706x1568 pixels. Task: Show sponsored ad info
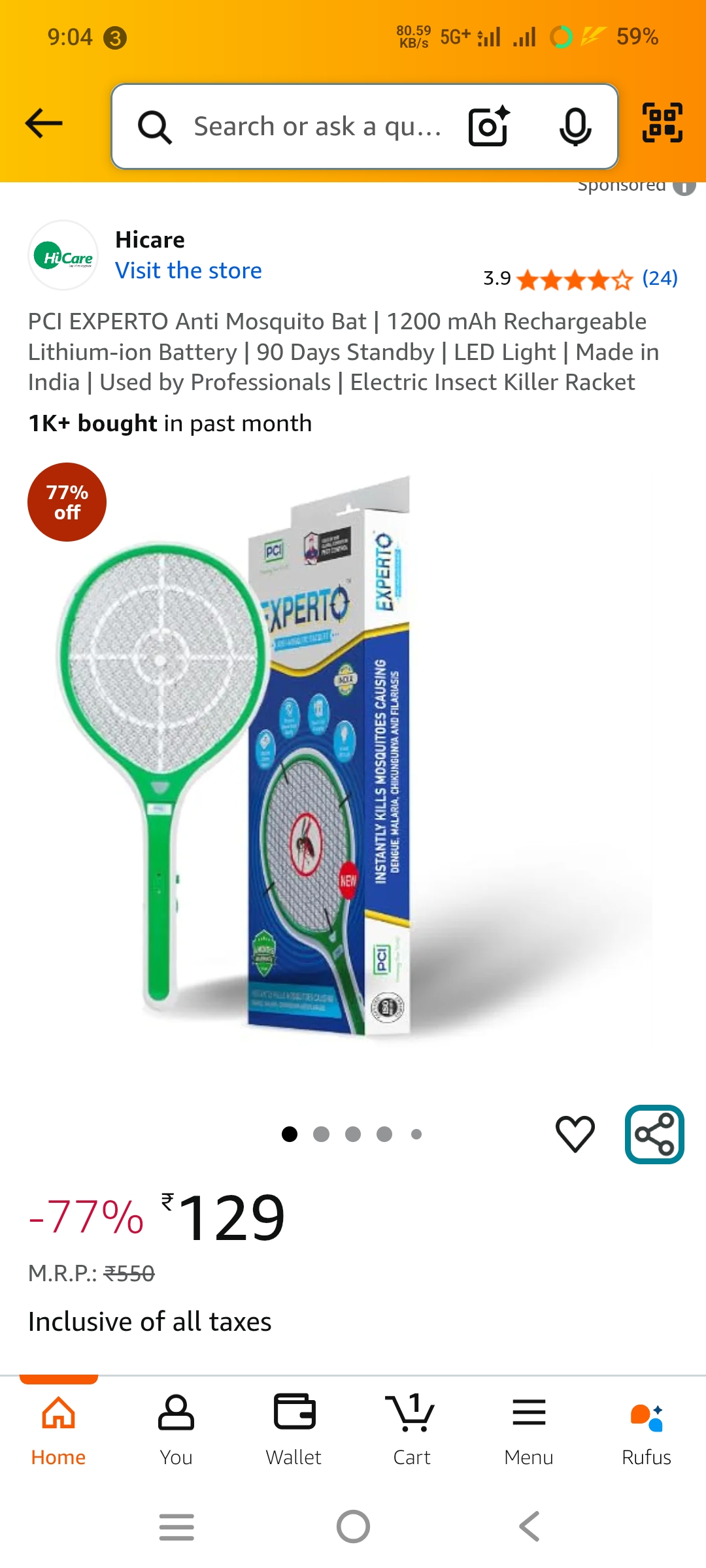[684, 187]
